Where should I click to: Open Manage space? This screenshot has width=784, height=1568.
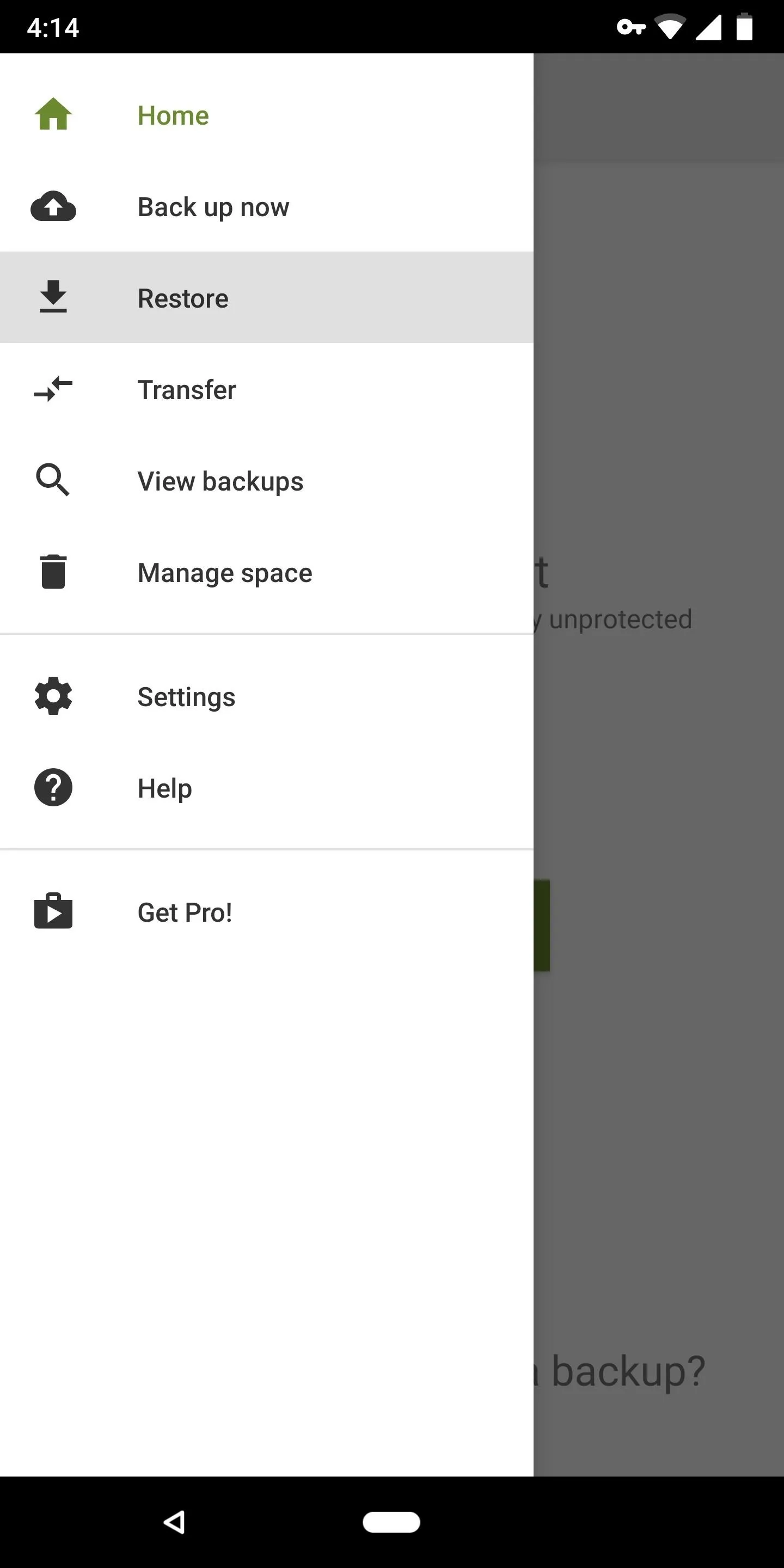tap(267, 572)
